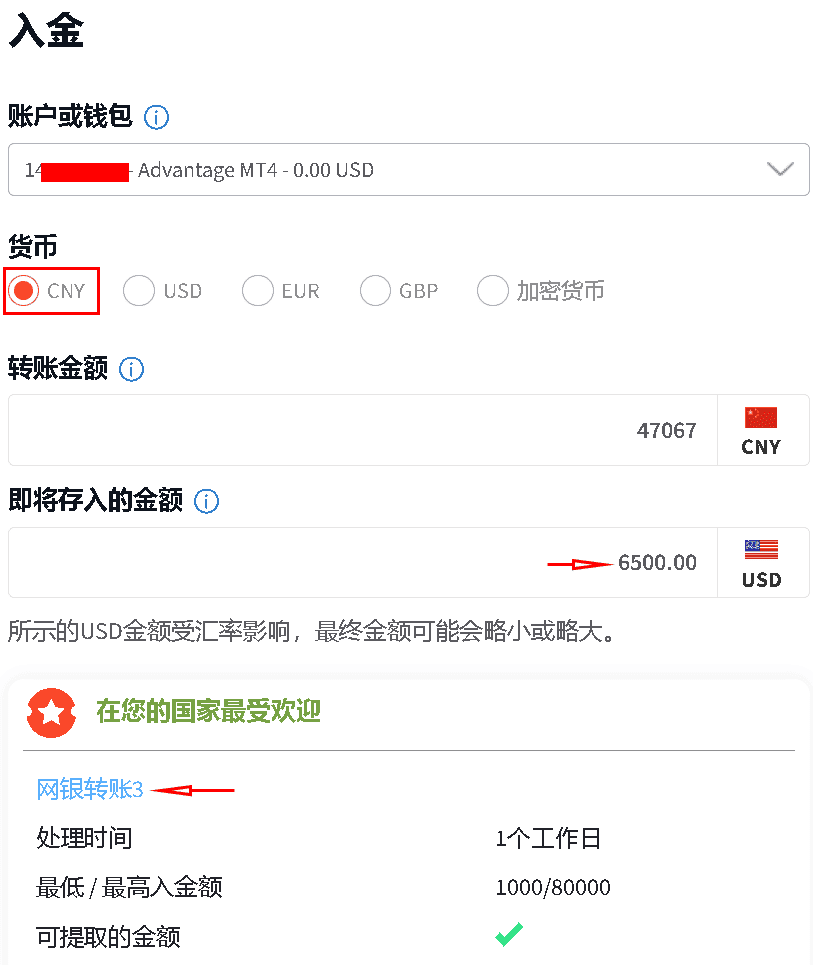Select the USD currency radio button
Image resolution: width=813 pixels, height=965 pixels.
pyautogui.click(x=138, y=290)
